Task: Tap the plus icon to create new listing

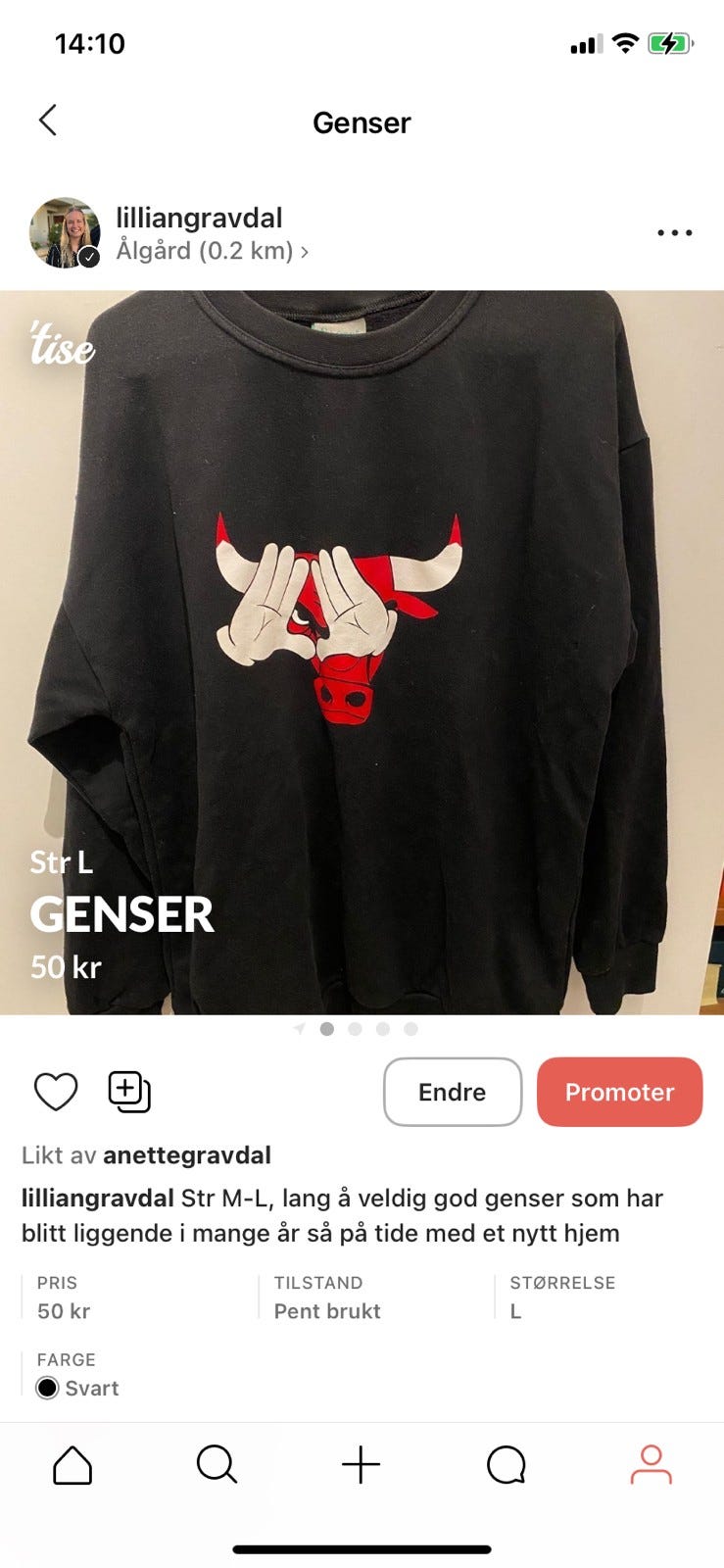Action: (362, 1465)
